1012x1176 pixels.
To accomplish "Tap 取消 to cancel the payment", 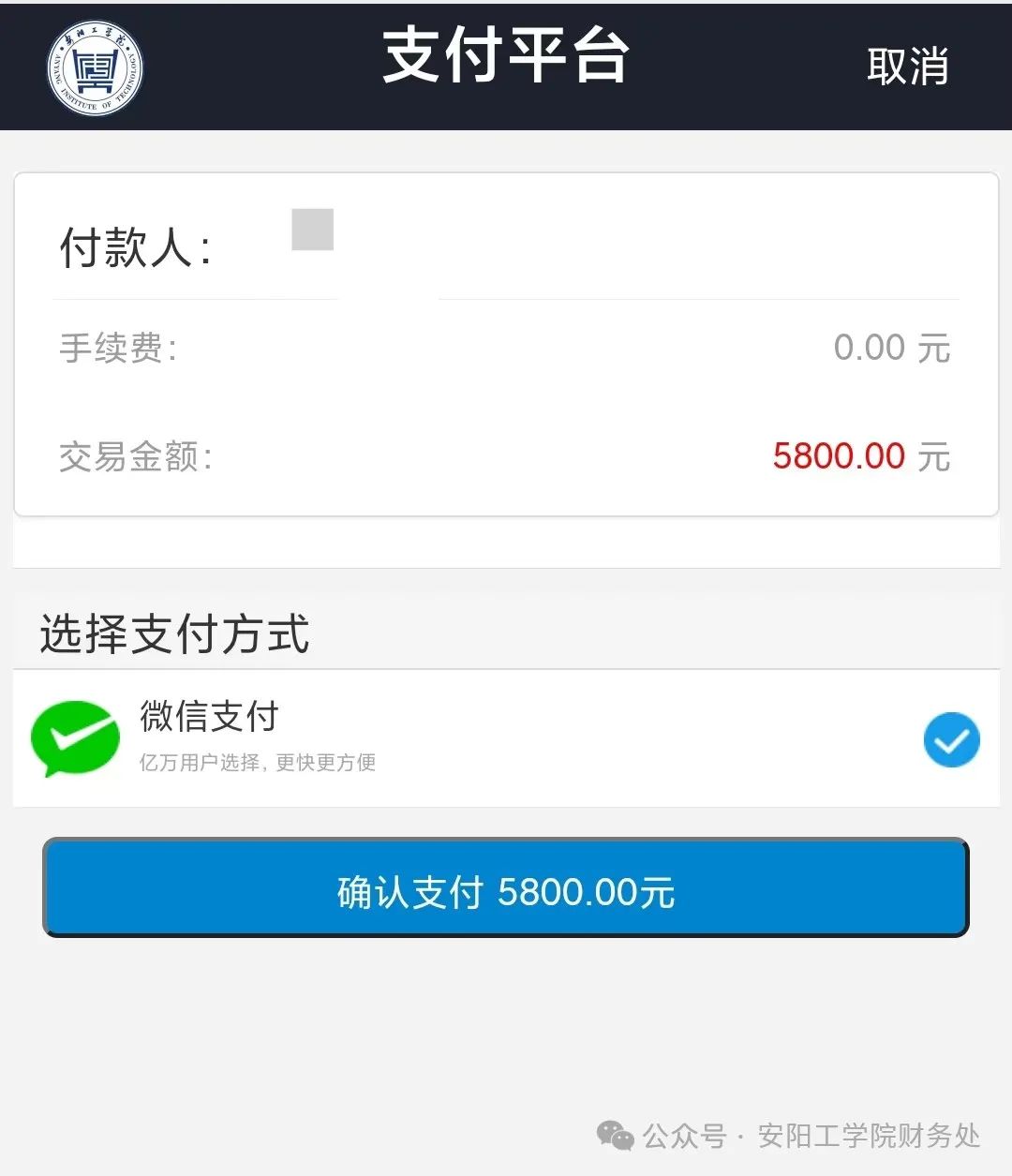I will click(907, 67).
